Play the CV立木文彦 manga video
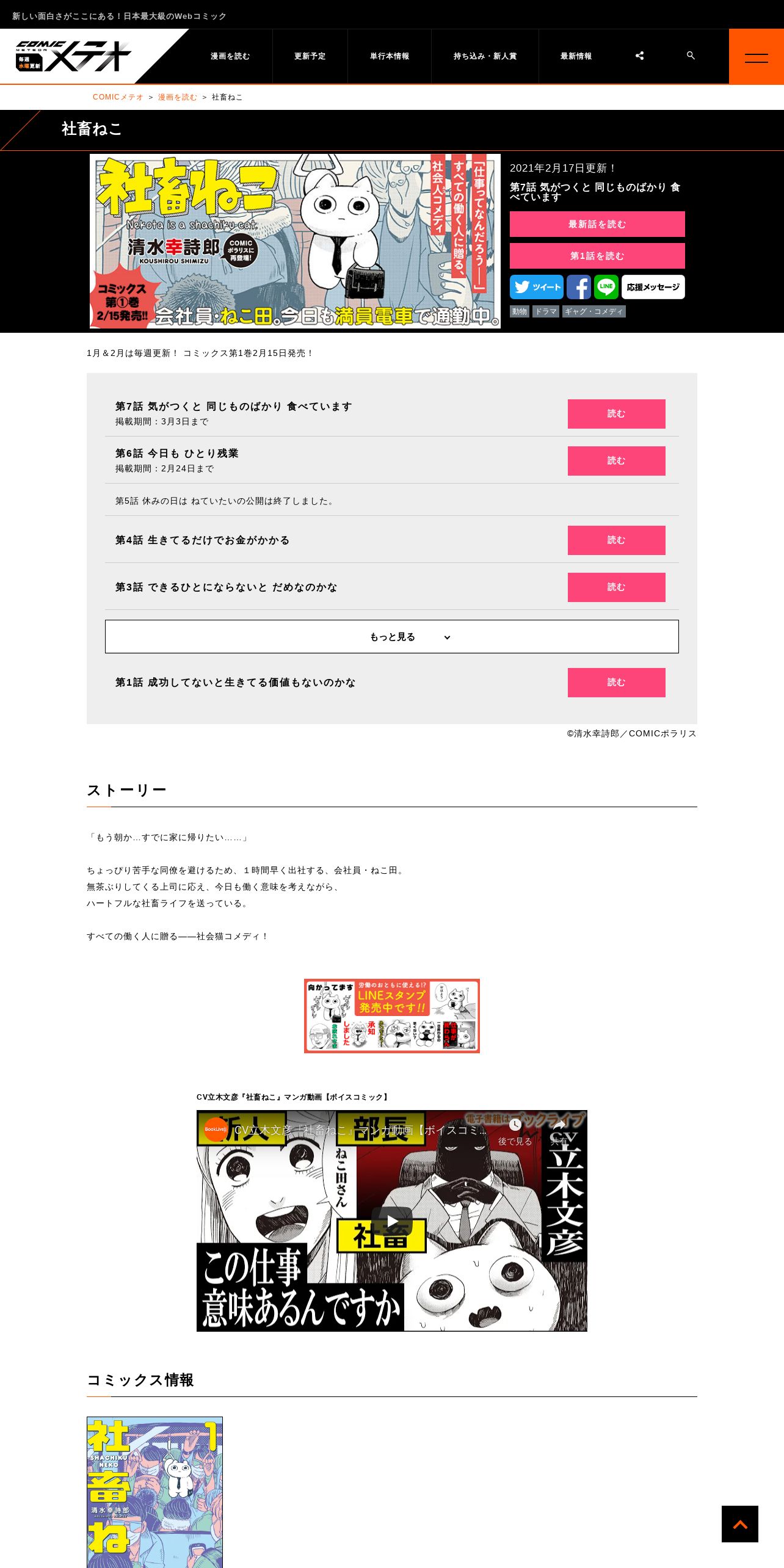The height and width of the screenshot is (1568, 784). click(x=392, y=1221)
